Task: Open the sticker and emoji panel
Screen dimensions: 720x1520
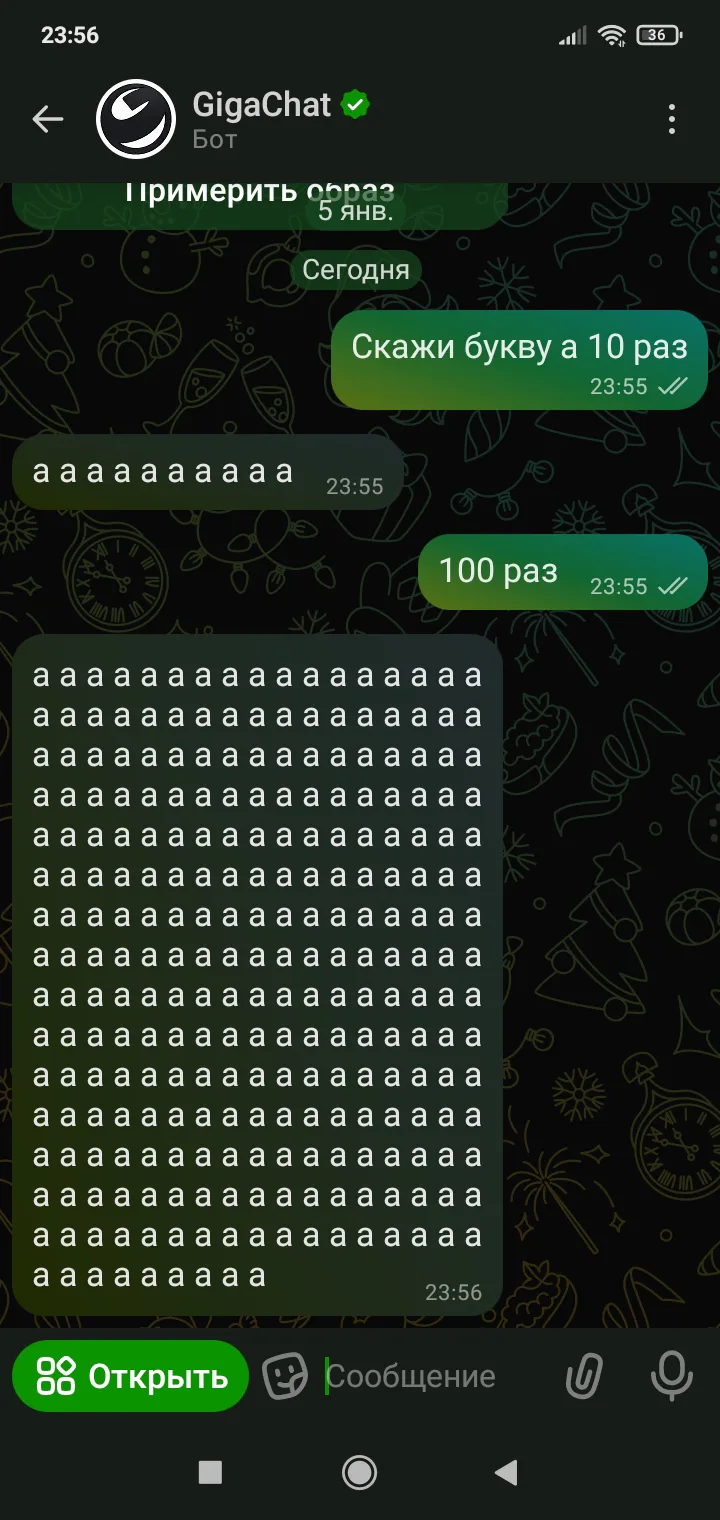Action: [x=284, y=1376]
